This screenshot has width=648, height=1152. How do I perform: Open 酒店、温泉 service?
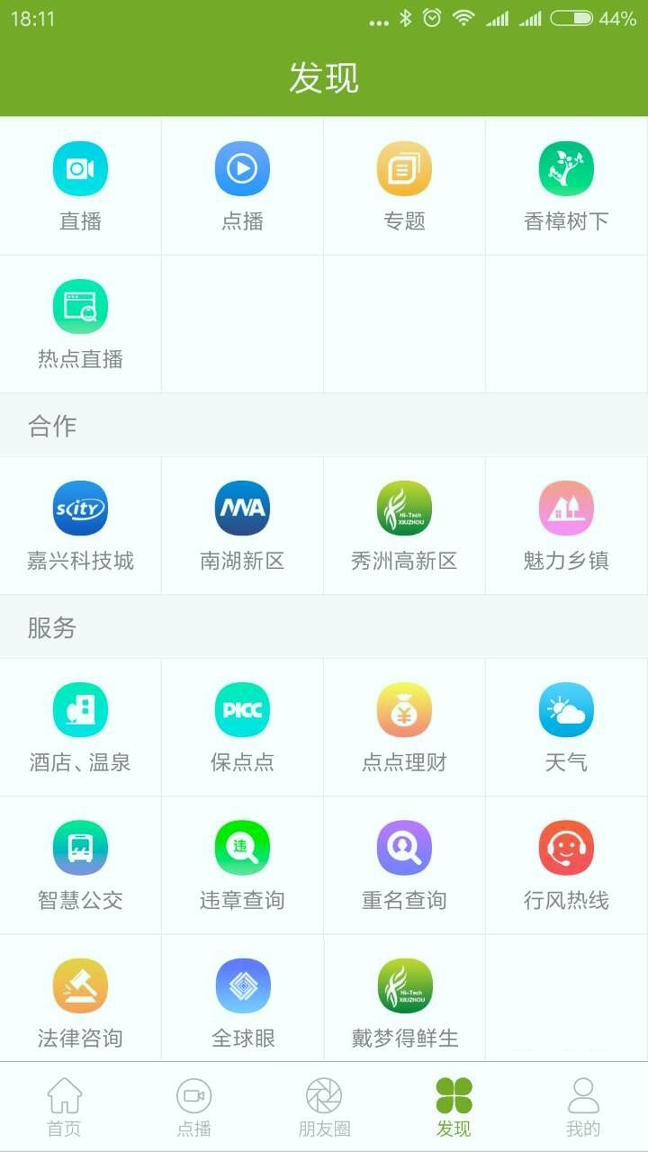pyautogui.click(x=80, y=727)
